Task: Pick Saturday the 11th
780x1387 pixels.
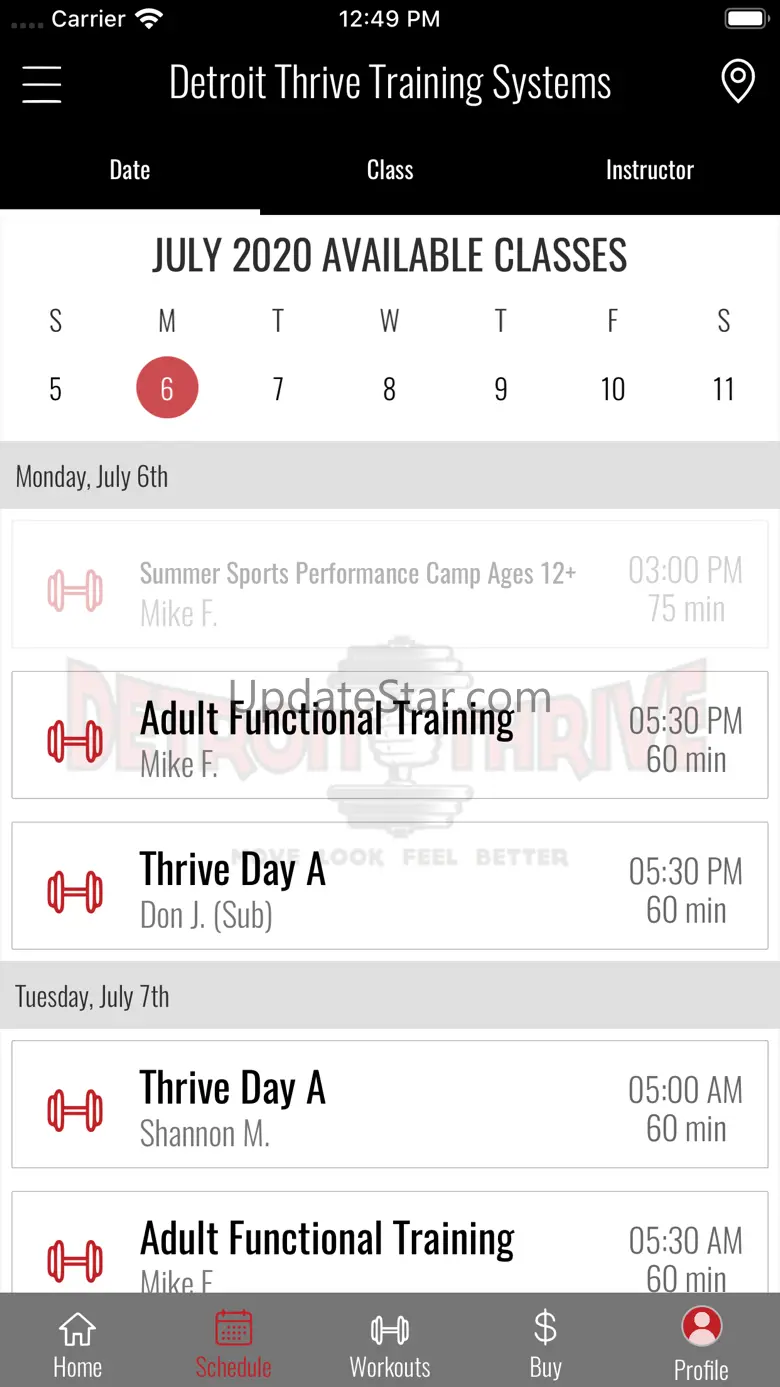Action: click(723, 388)
